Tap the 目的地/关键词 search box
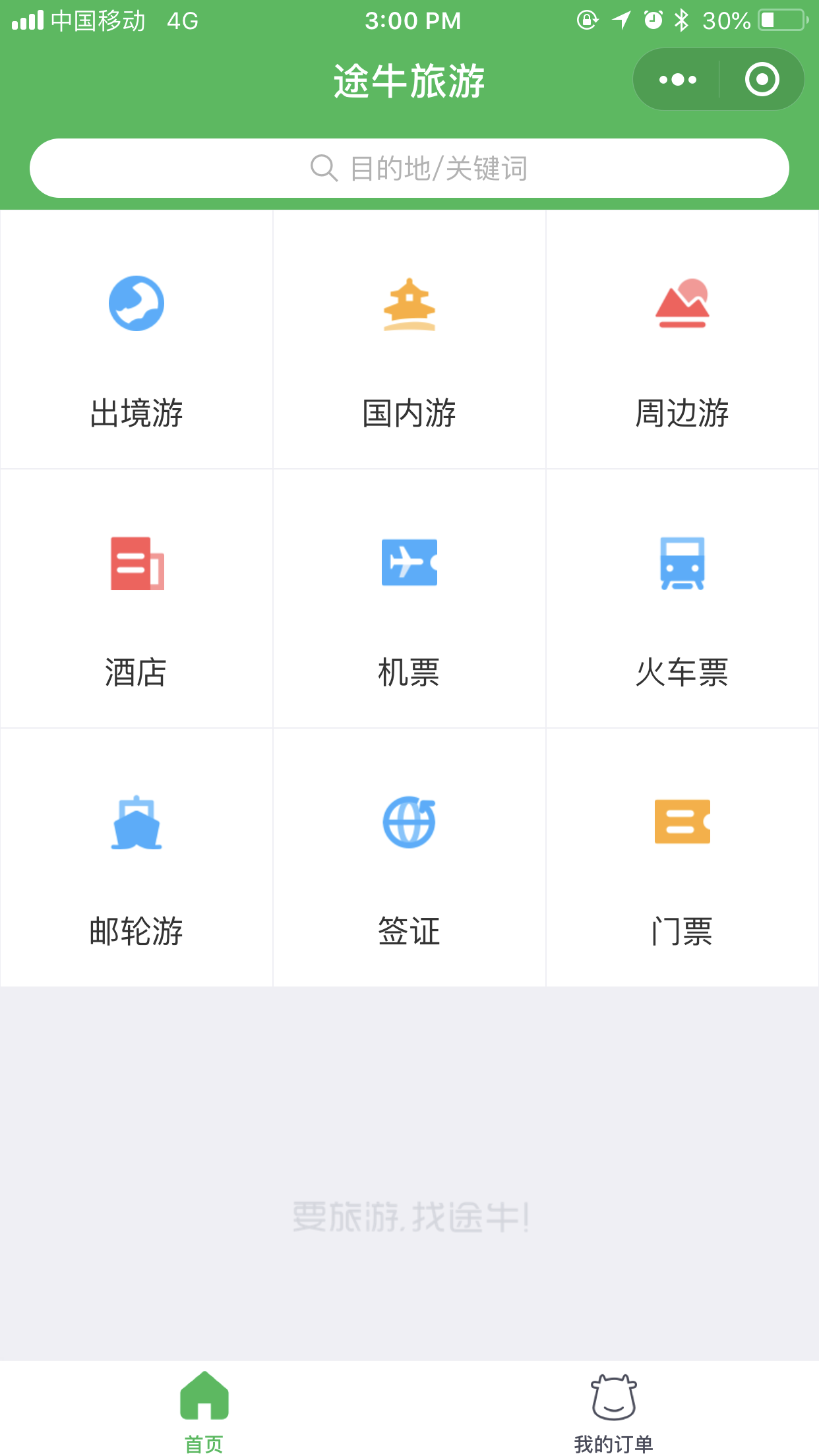Image resolution: width=819 pixels, height=1456 pixels. coord(409,168)
